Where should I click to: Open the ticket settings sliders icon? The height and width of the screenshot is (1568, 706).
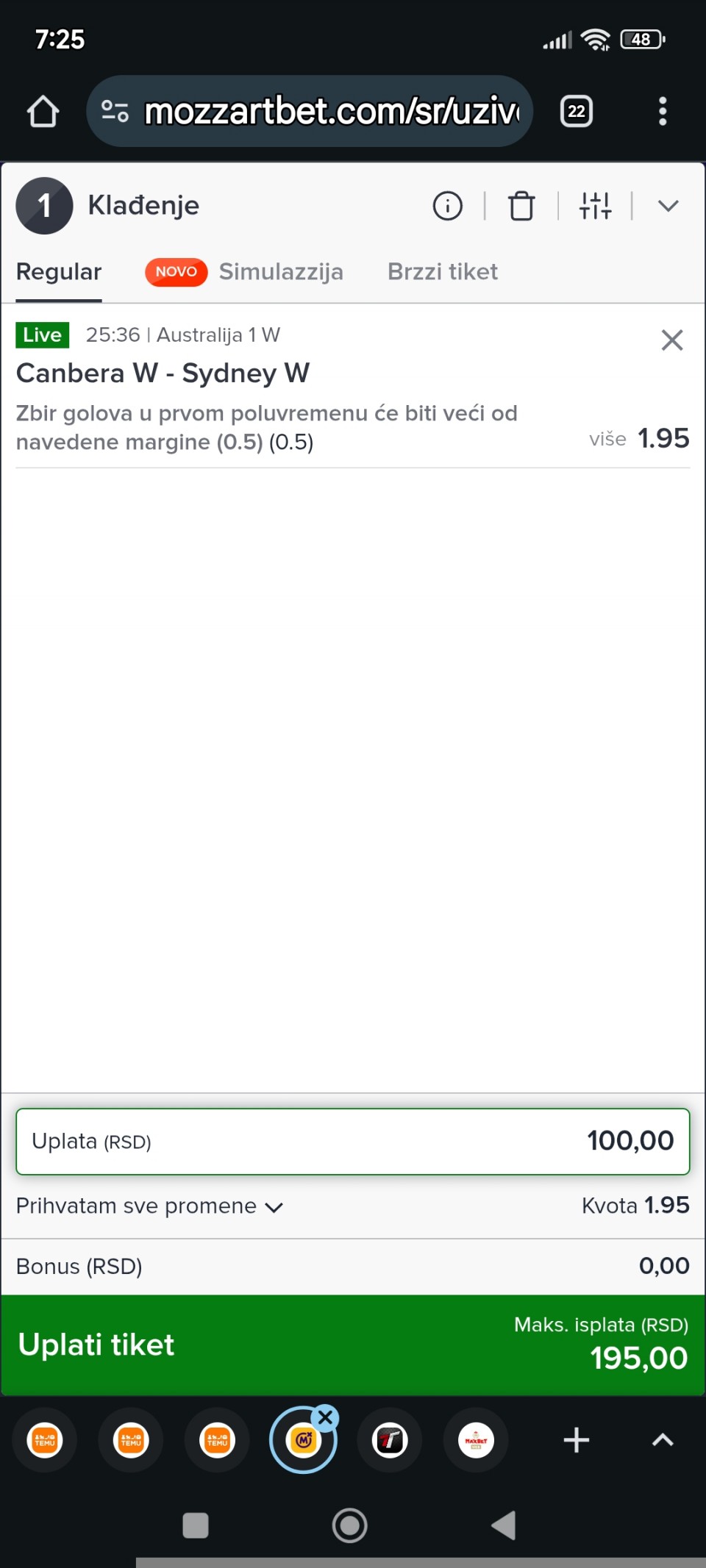pos(595,206)
